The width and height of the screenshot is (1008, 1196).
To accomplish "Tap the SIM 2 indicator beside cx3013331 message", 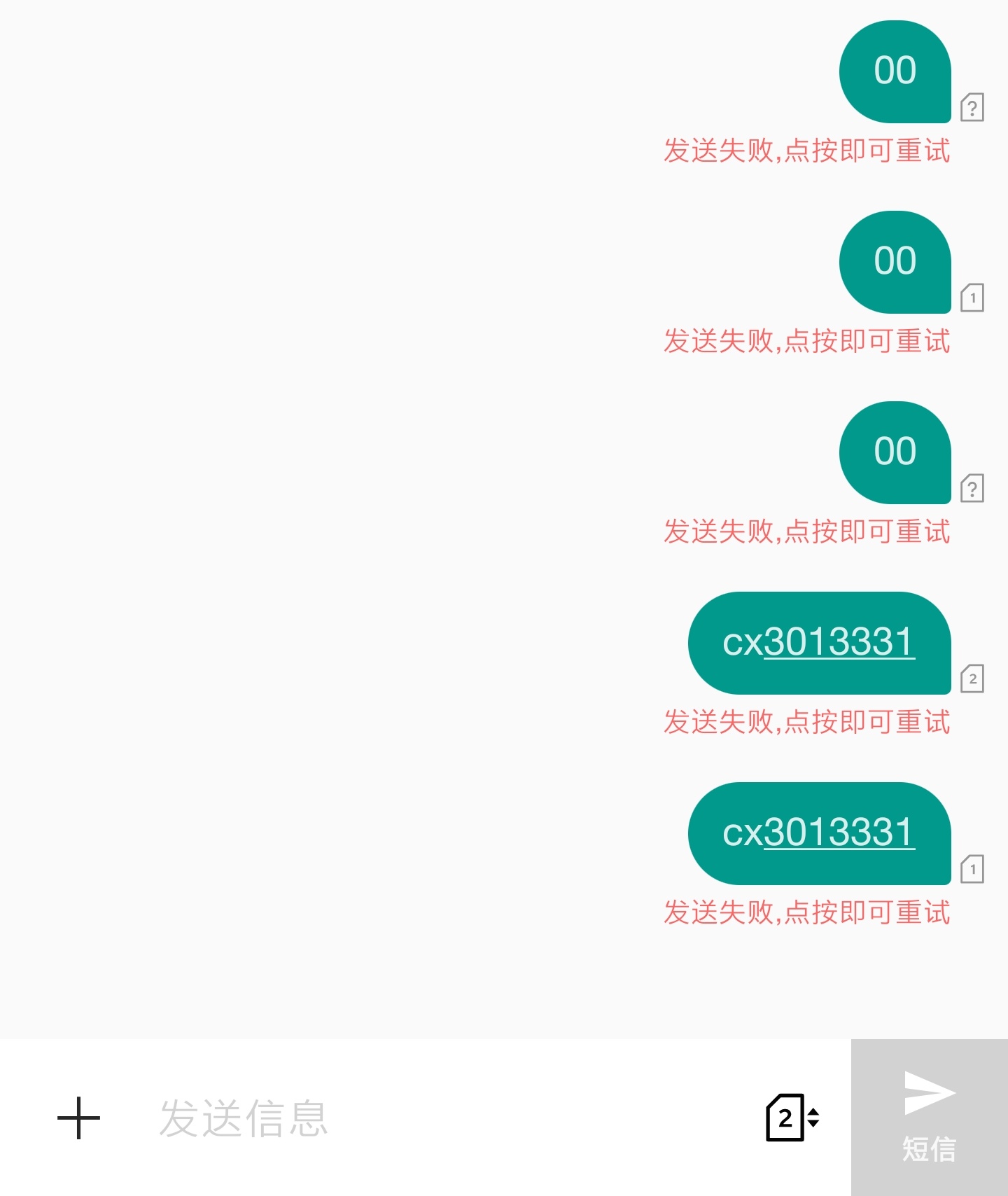I will tap(973, 677).
